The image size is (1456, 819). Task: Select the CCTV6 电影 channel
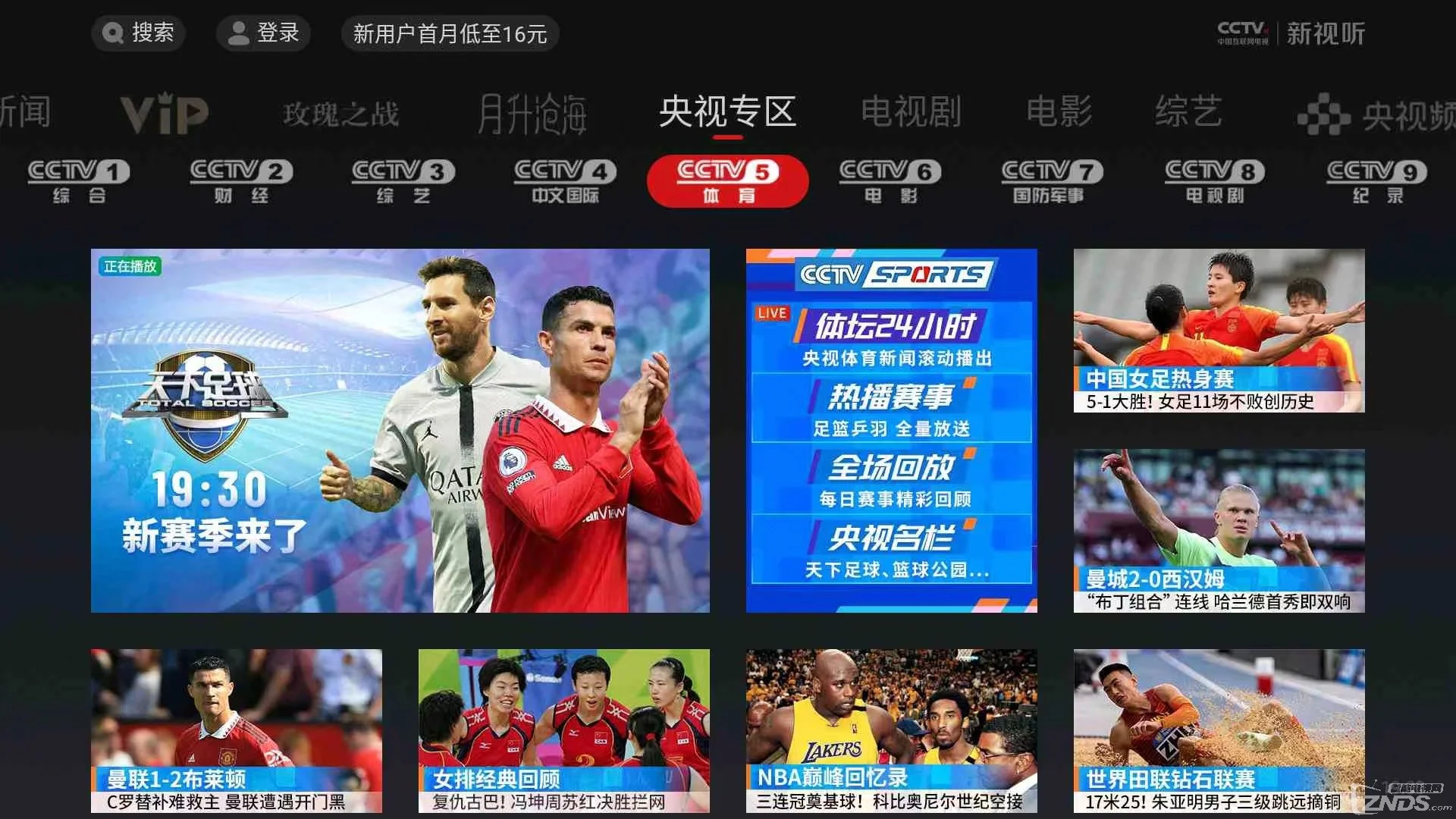890,181
